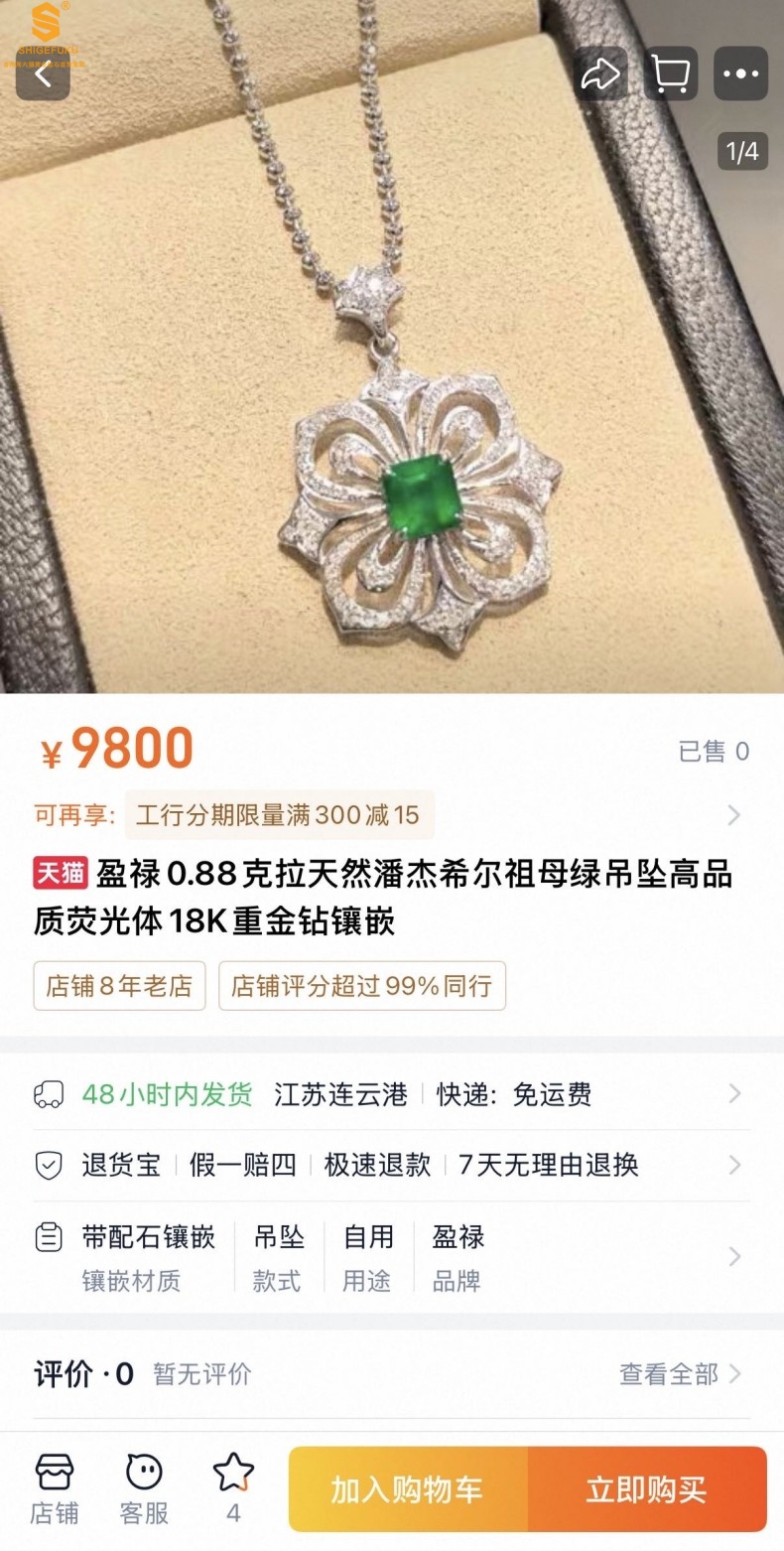Share this emerald pendant listing
The width and height of the screenshot is (784, 1551).
pos(600,73)
